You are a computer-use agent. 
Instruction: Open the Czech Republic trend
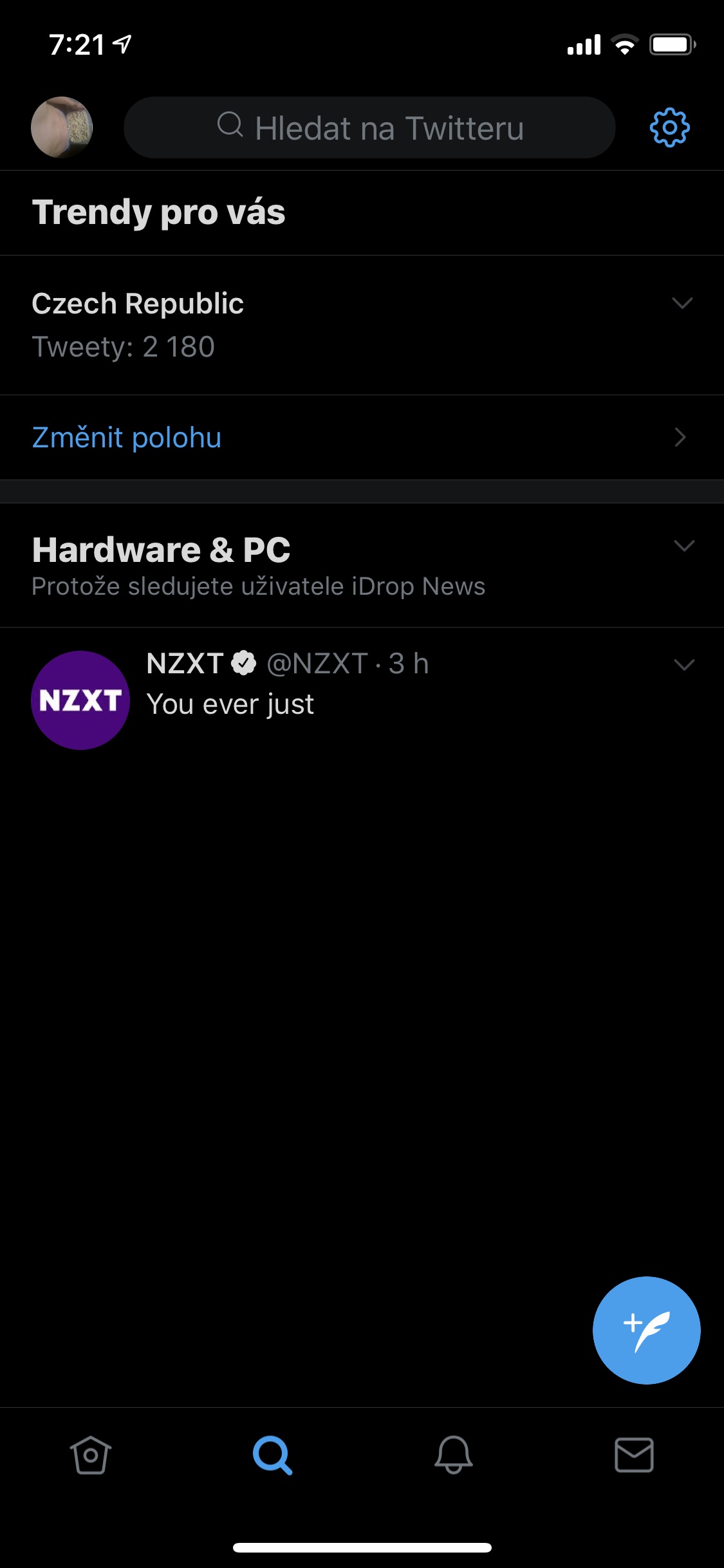click(257, 324)
